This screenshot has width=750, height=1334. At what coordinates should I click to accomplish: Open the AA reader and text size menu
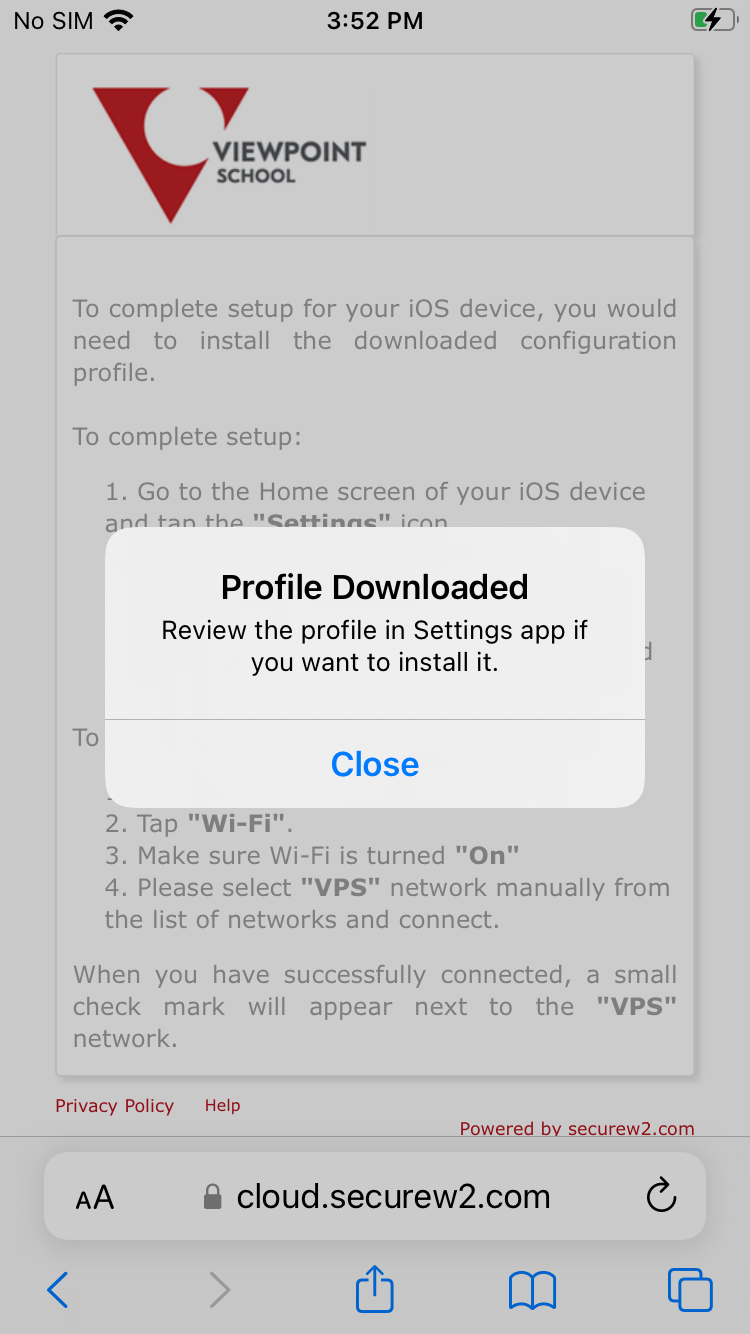click(95, 1197)
